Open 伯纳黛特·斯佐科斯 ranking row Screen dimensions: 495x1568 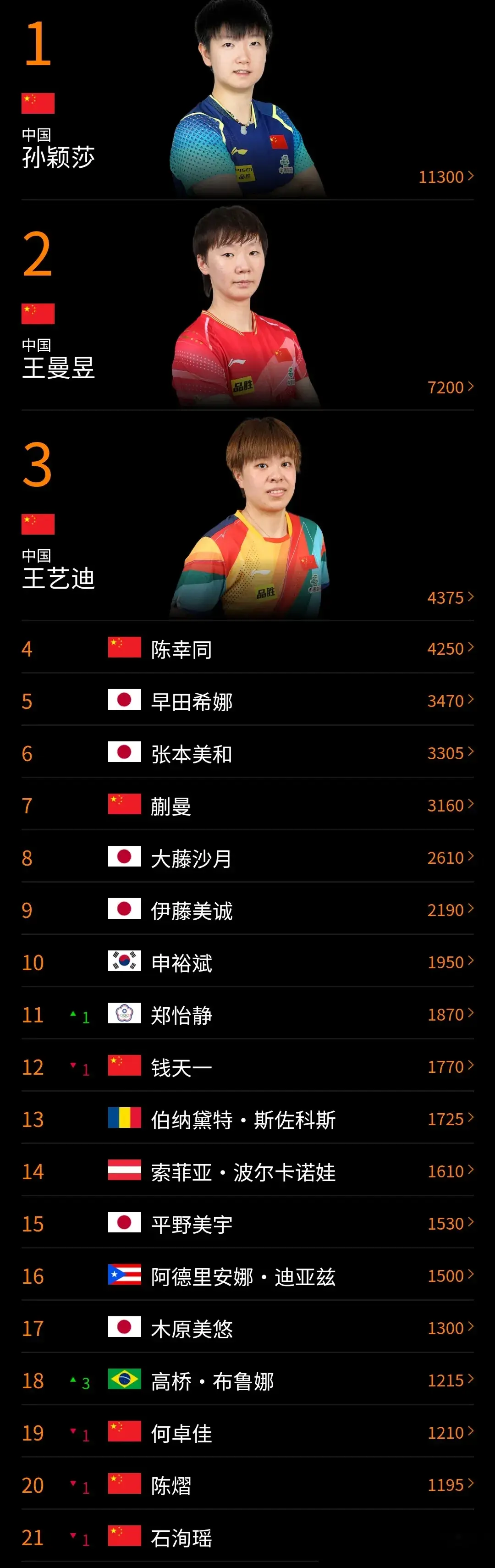click(247, 1120)
